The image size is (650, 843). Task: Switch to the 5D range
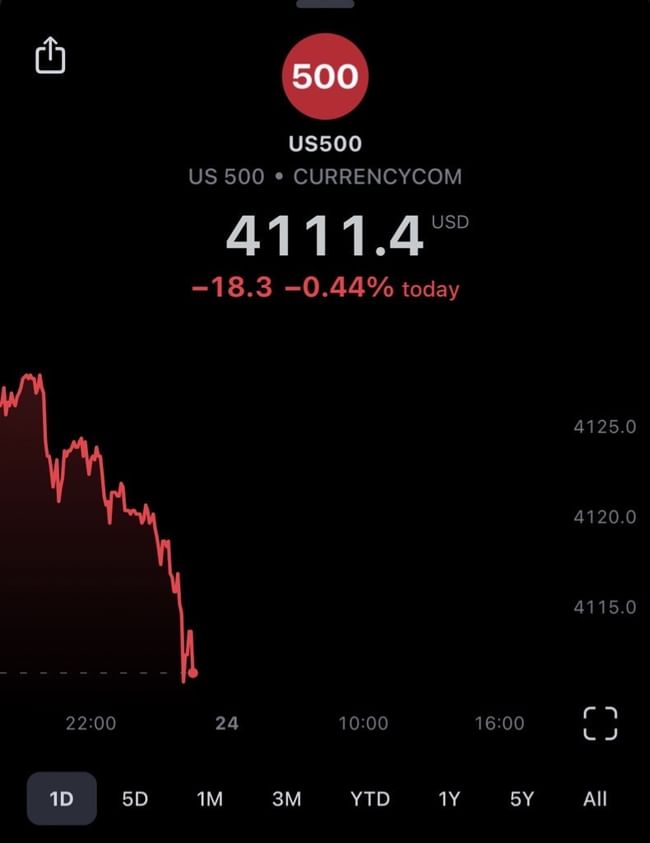click(x=135, y=799)
